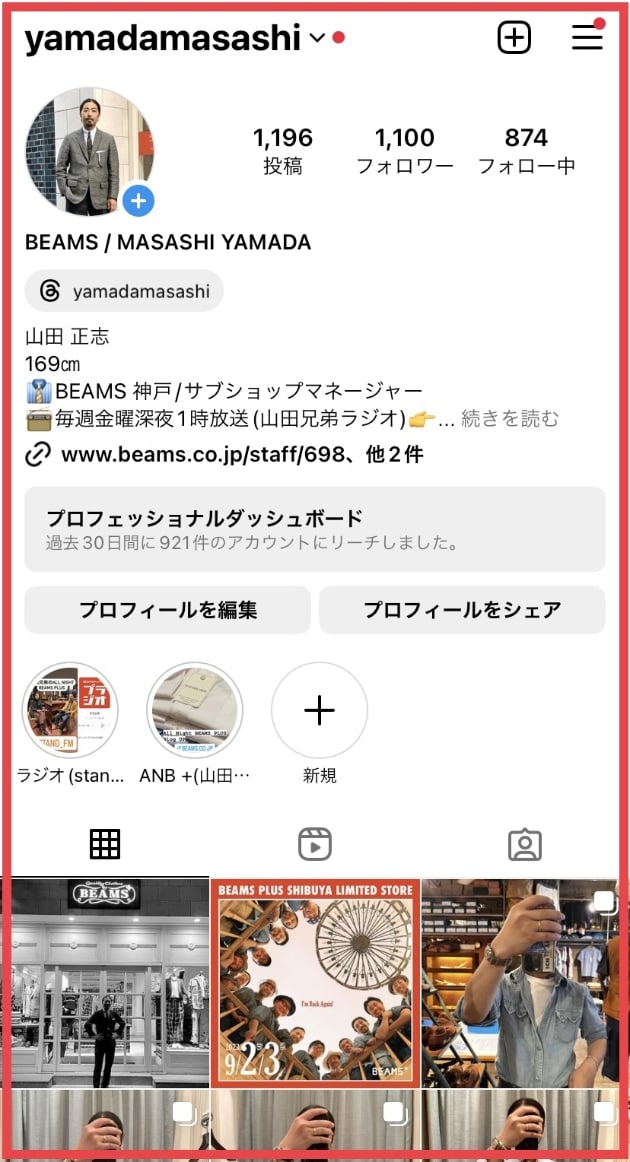The height and width of the screenshot is (1162, 630).
Task: Switch to the tagged photos tab
Action: (x=524, y=845)
